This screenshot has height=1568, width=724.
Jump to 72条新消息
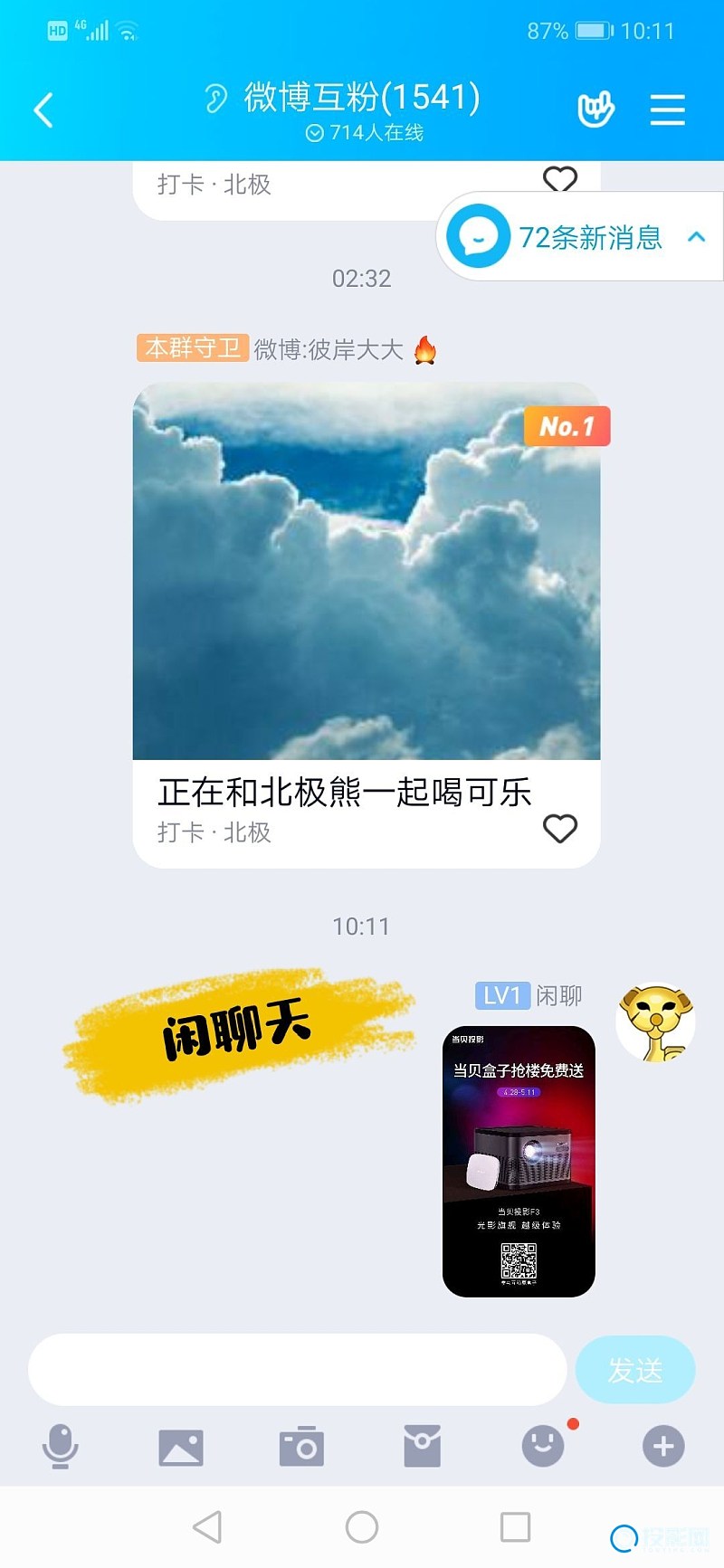pos(579,237)
